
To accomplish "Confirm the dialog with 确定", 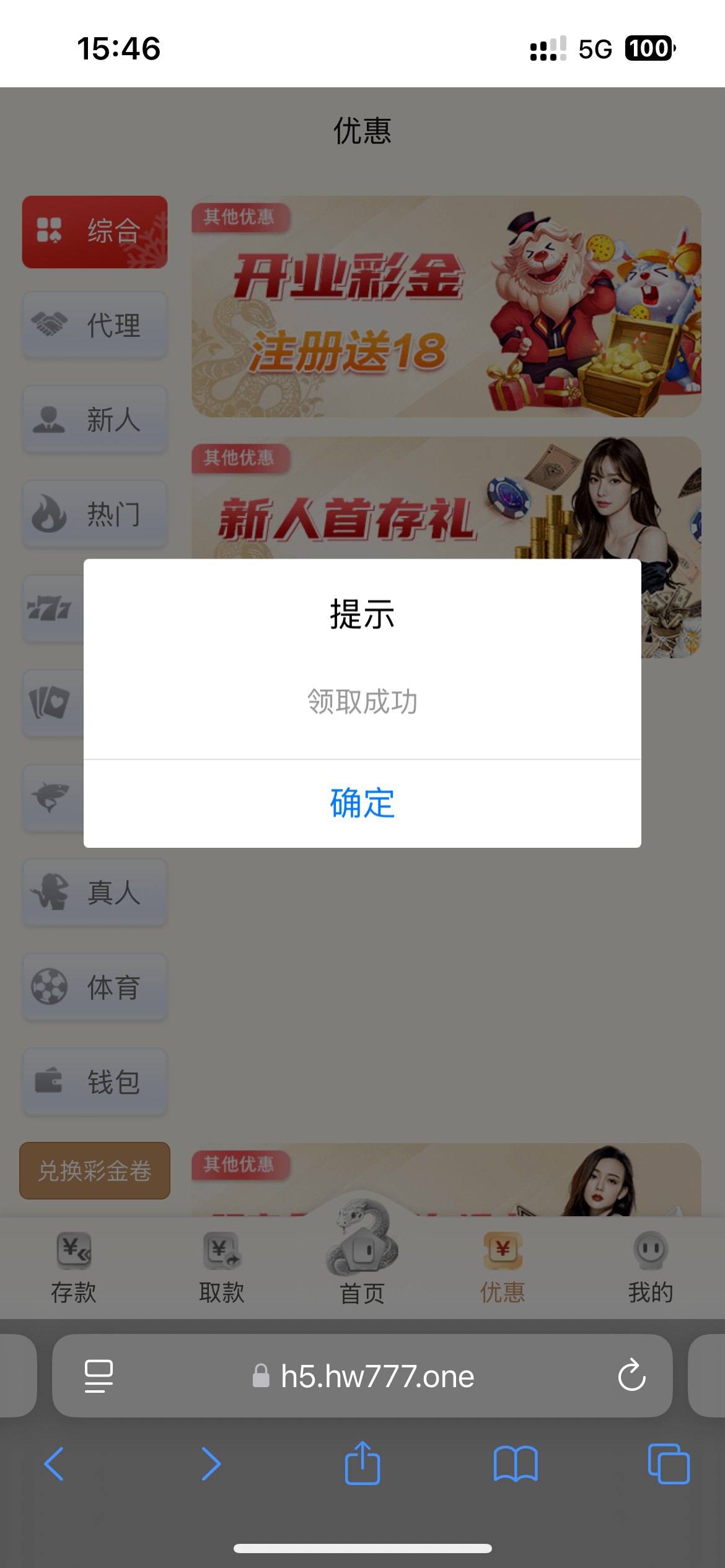I will click(362, 803).
